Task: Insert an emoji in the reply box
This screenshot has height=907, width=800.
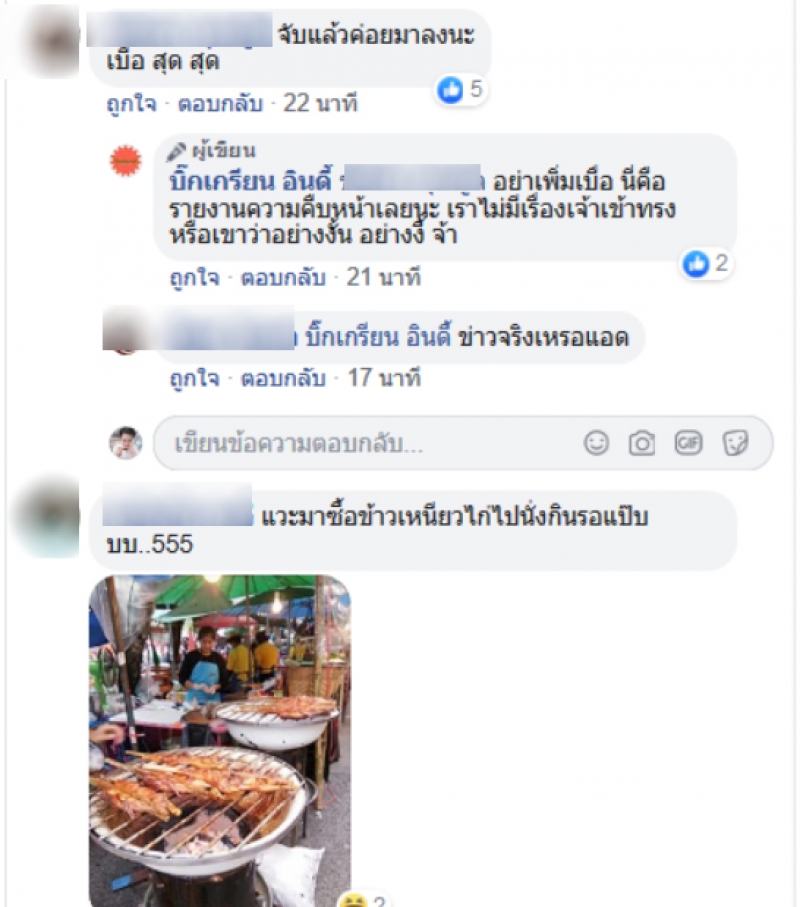Action: pos(597,443)
